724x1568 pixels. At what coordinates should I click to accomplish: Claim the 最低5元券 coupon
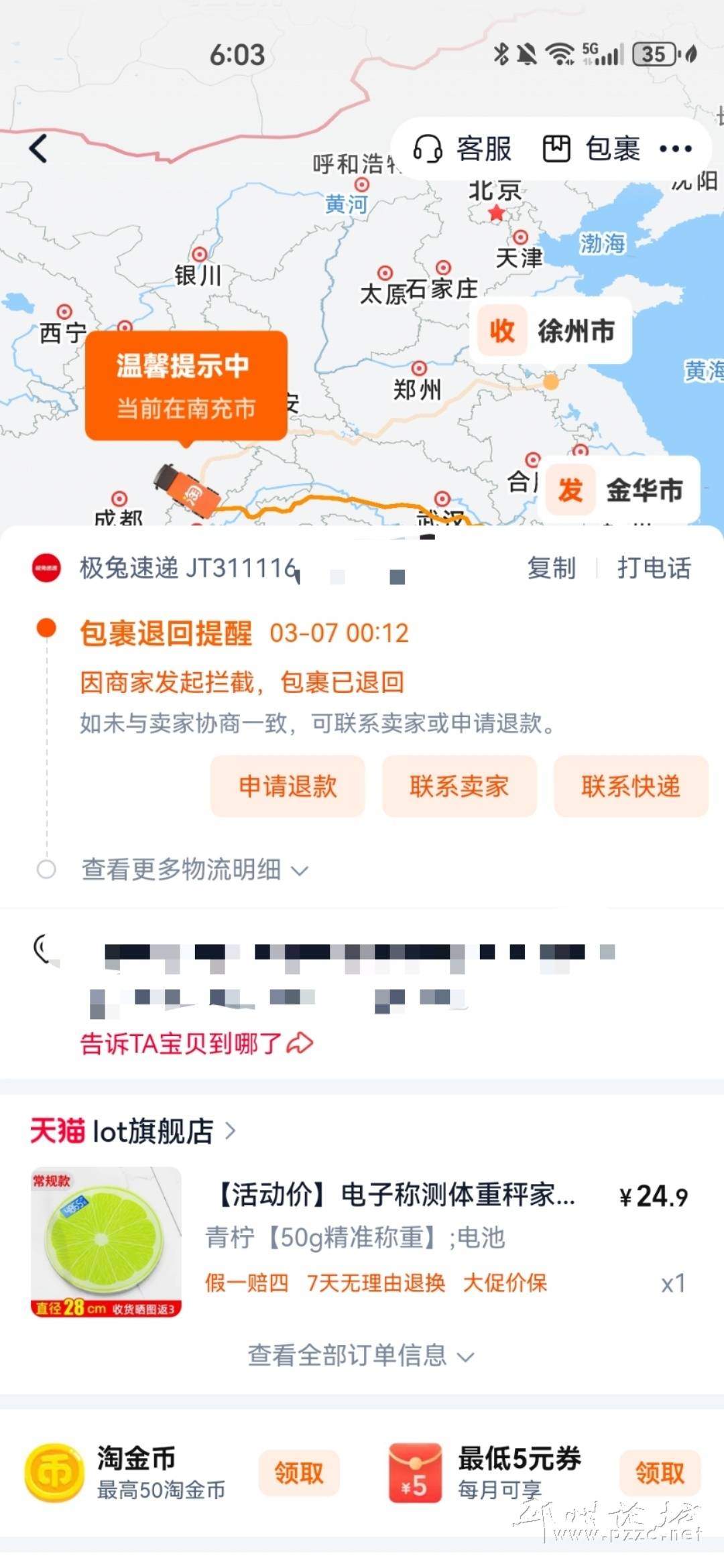click(x=660, y=1473)
